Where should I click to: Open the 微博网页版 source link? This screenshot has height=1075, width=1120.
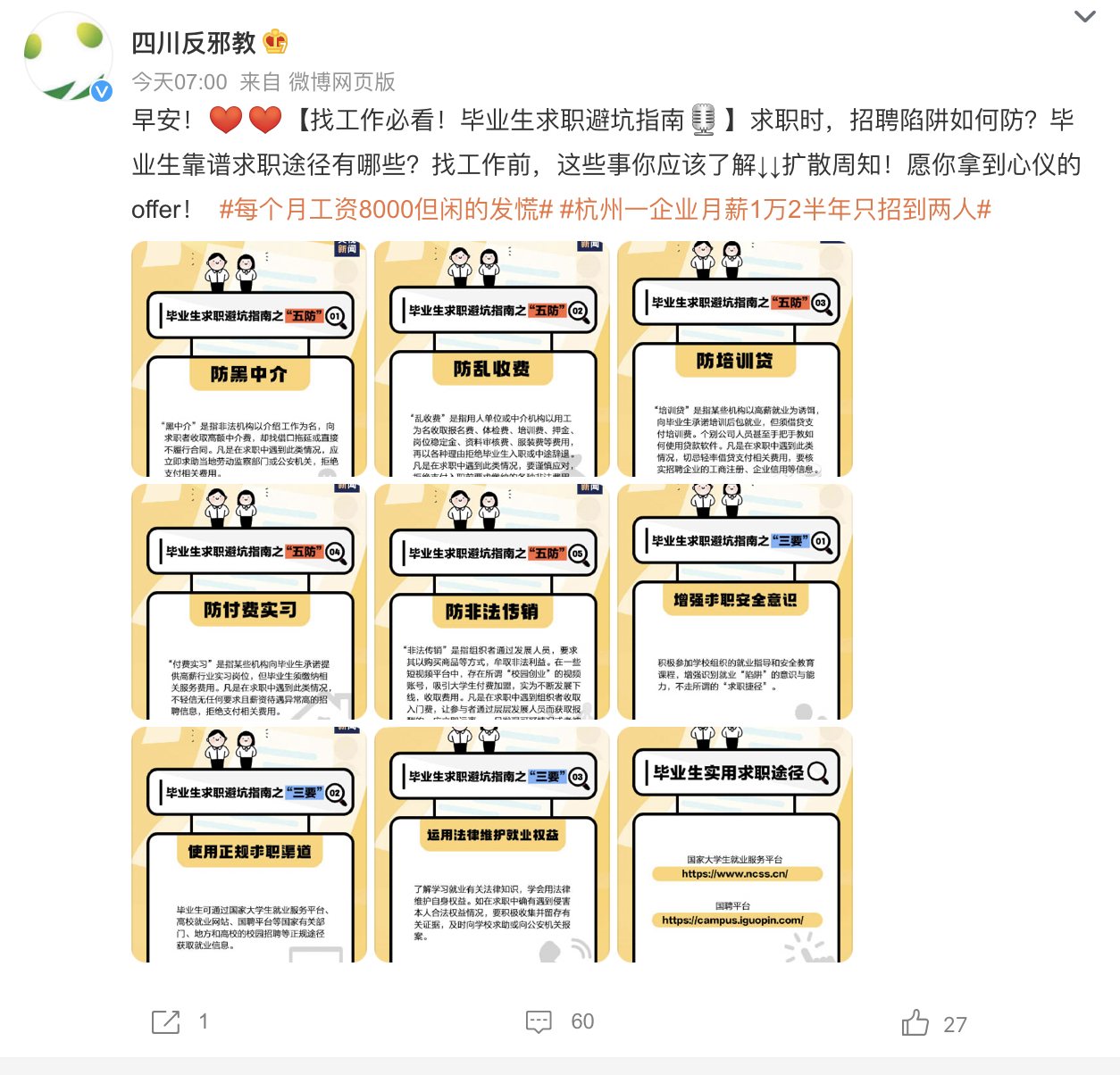342,82
